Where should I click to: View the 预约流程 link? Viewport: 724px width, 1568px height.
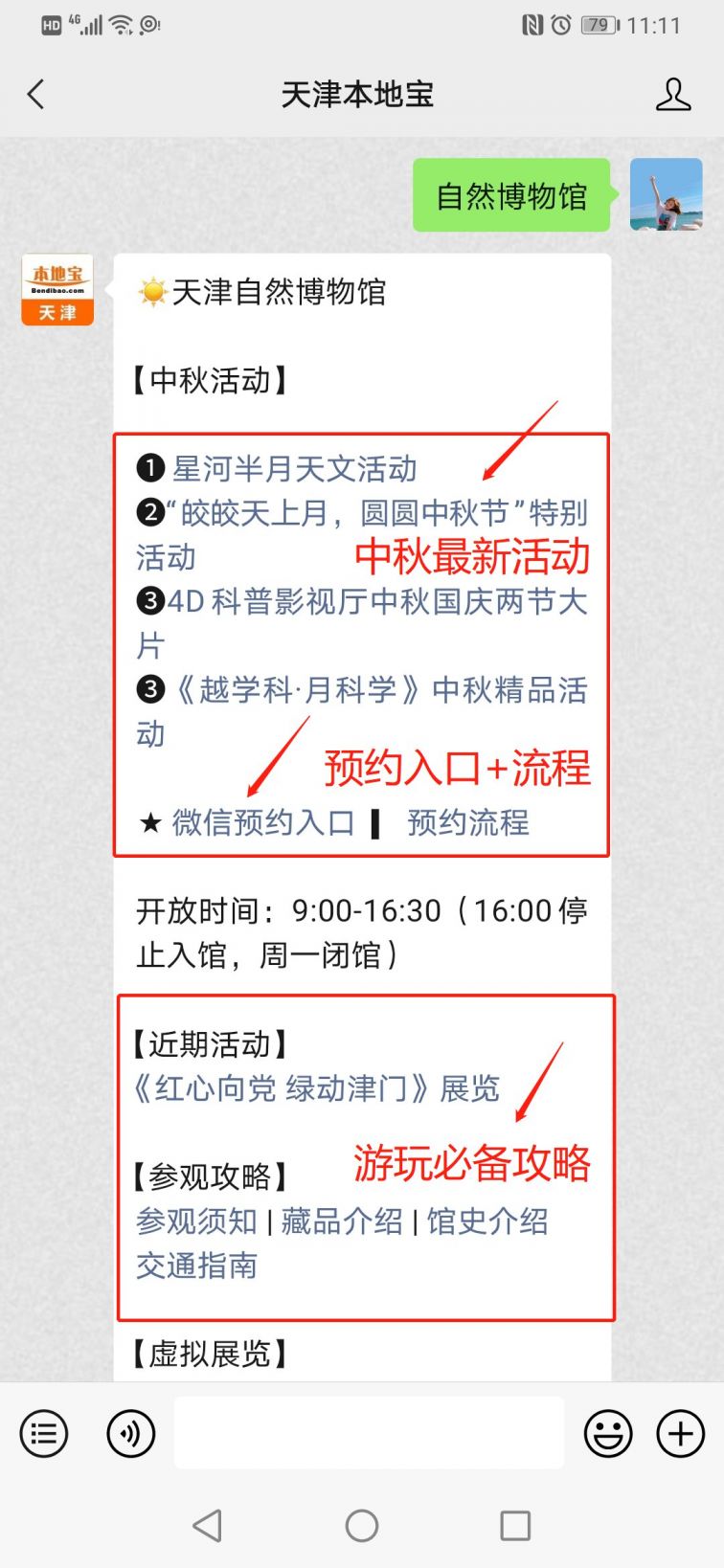pos(467,822)
